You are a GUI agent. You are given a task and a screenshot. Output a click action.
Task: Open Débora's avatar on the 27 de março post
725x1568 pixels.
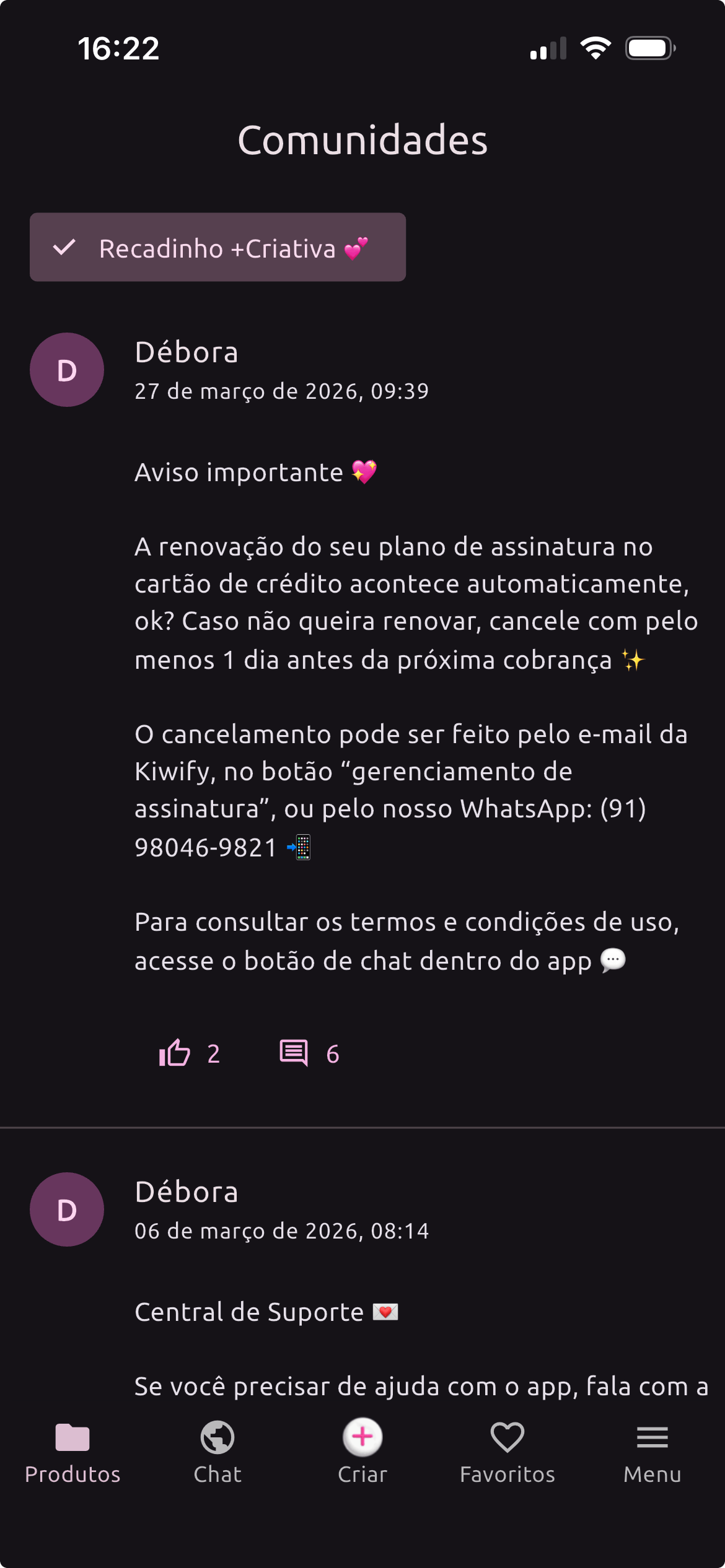(67, 370)
